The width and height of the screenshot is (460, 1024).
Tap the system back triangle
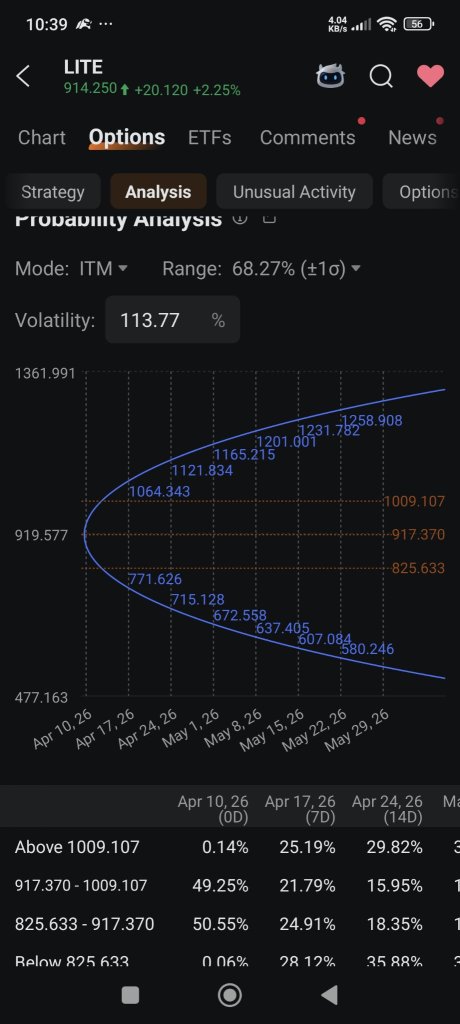pyautogui.click(x=330, y=995)
